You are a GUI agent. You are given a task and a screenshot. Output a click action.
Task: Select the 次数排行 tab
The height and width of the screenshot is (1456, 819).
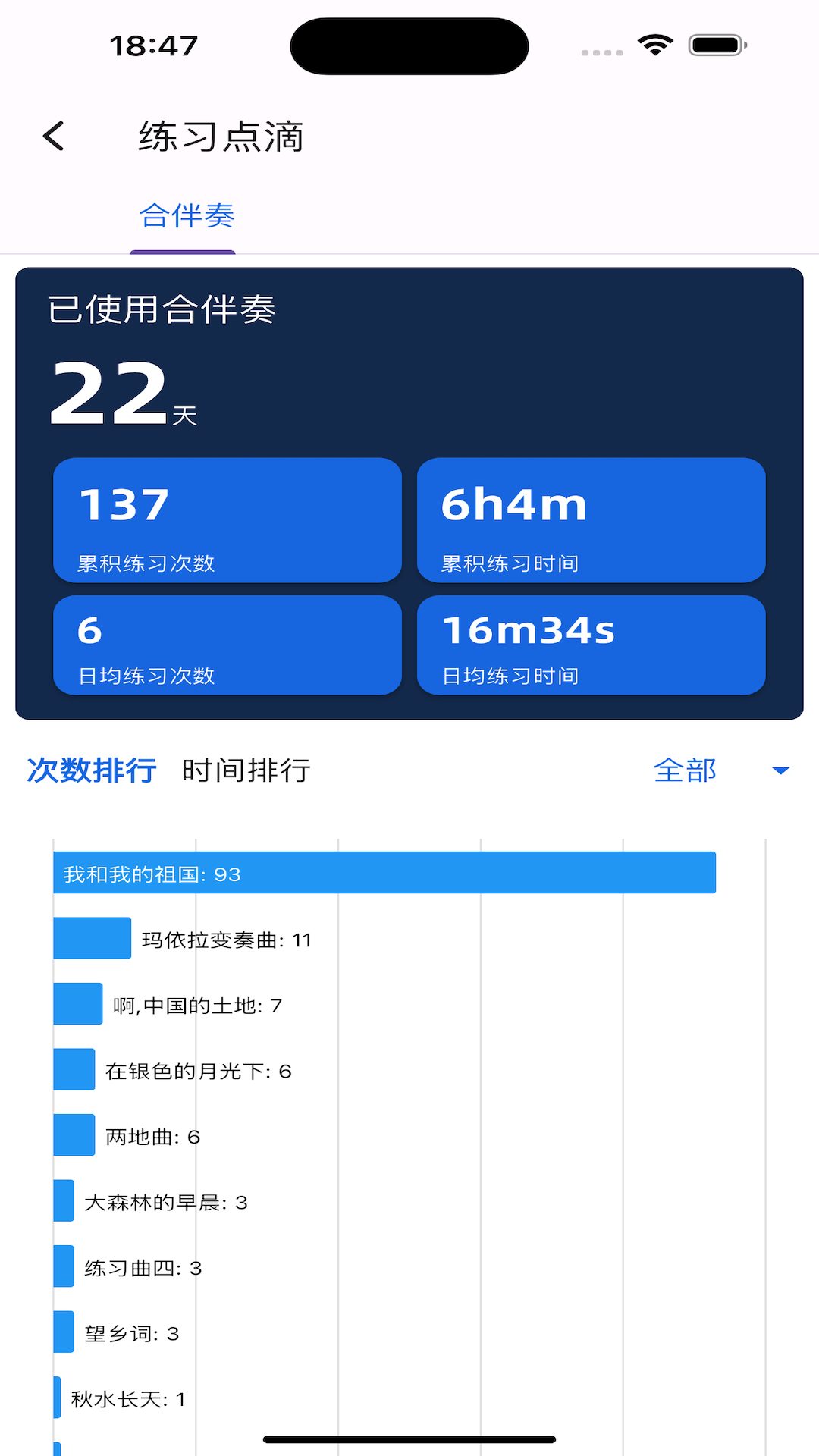click(x=90, y=770)
